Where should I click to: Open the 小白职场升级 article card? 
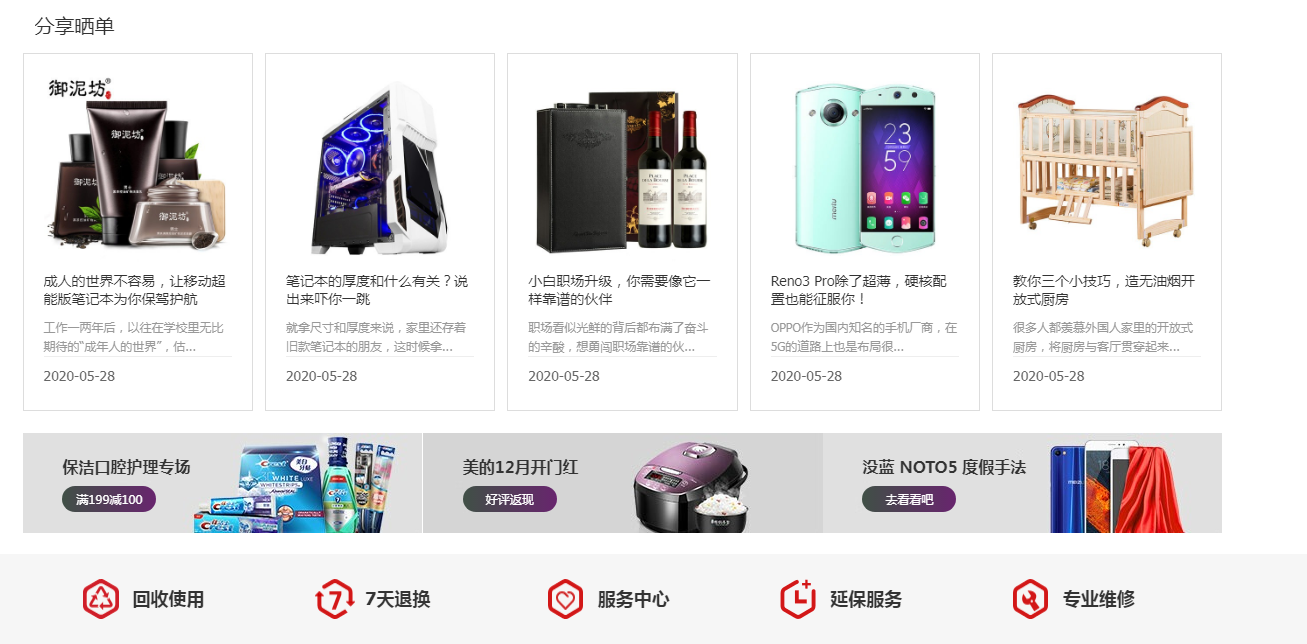620,290
